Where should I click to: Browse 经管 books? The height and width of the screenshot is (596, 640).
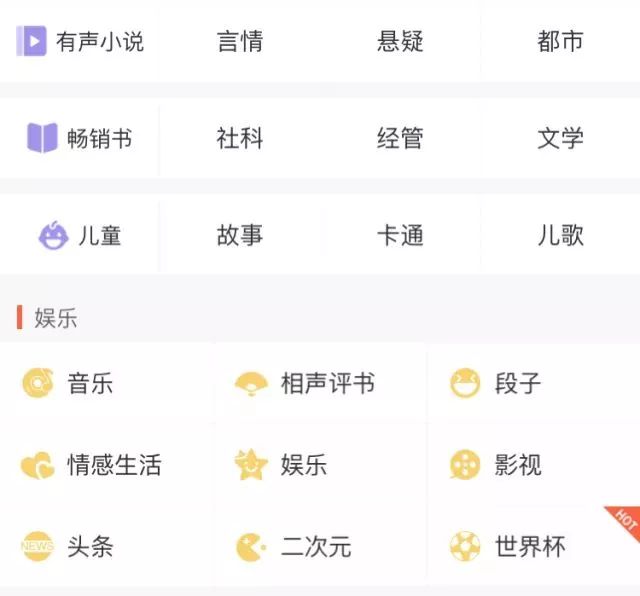tap(400, 138)
